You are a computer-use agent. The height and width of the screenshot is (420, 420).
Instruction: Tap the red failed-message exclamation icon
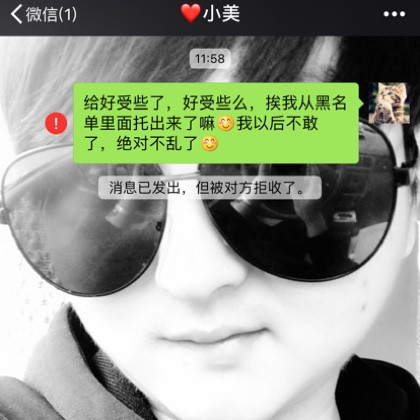click(56, 124)
